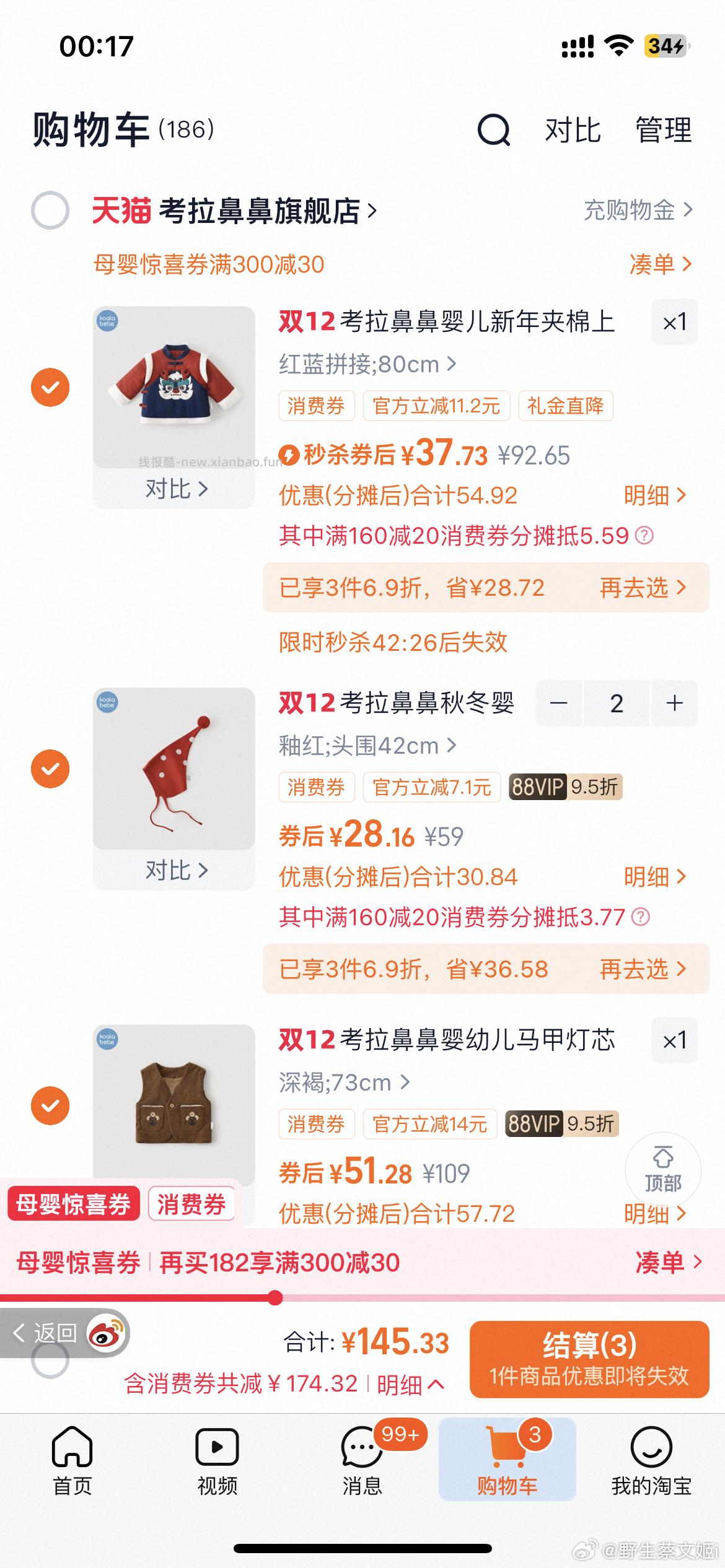Open search within shopping cart
The height and width of the screenshot is (1568, 725).
(493, 131)
